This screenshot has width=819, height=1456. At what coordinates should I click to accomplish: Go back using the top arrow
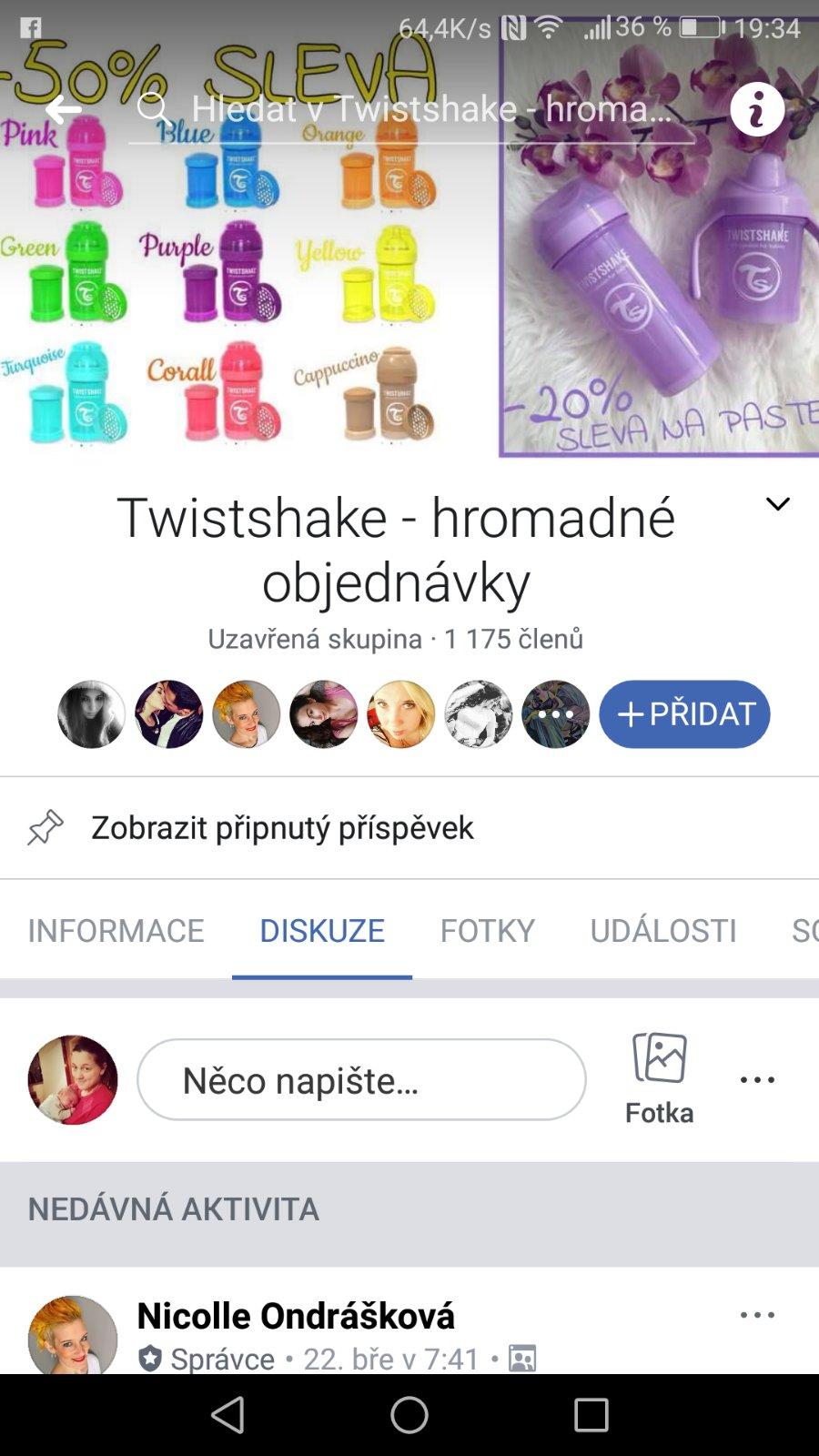[63, 110]
